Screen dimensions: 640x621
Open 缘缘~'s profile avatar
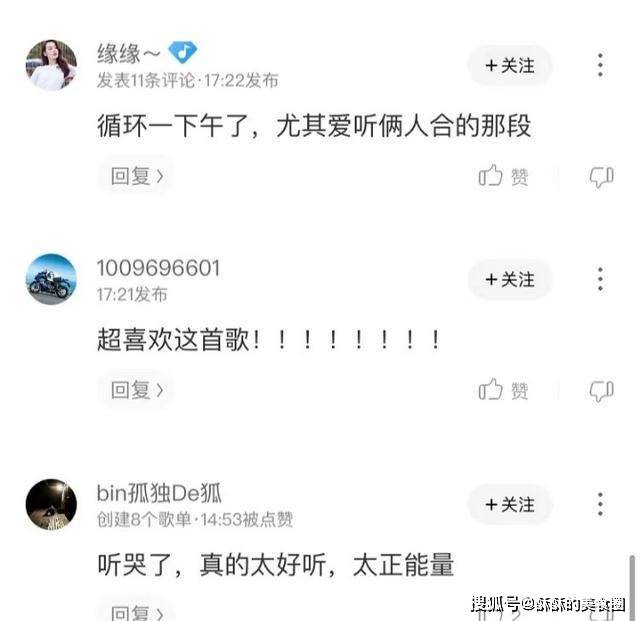click(x=51, y=66)
